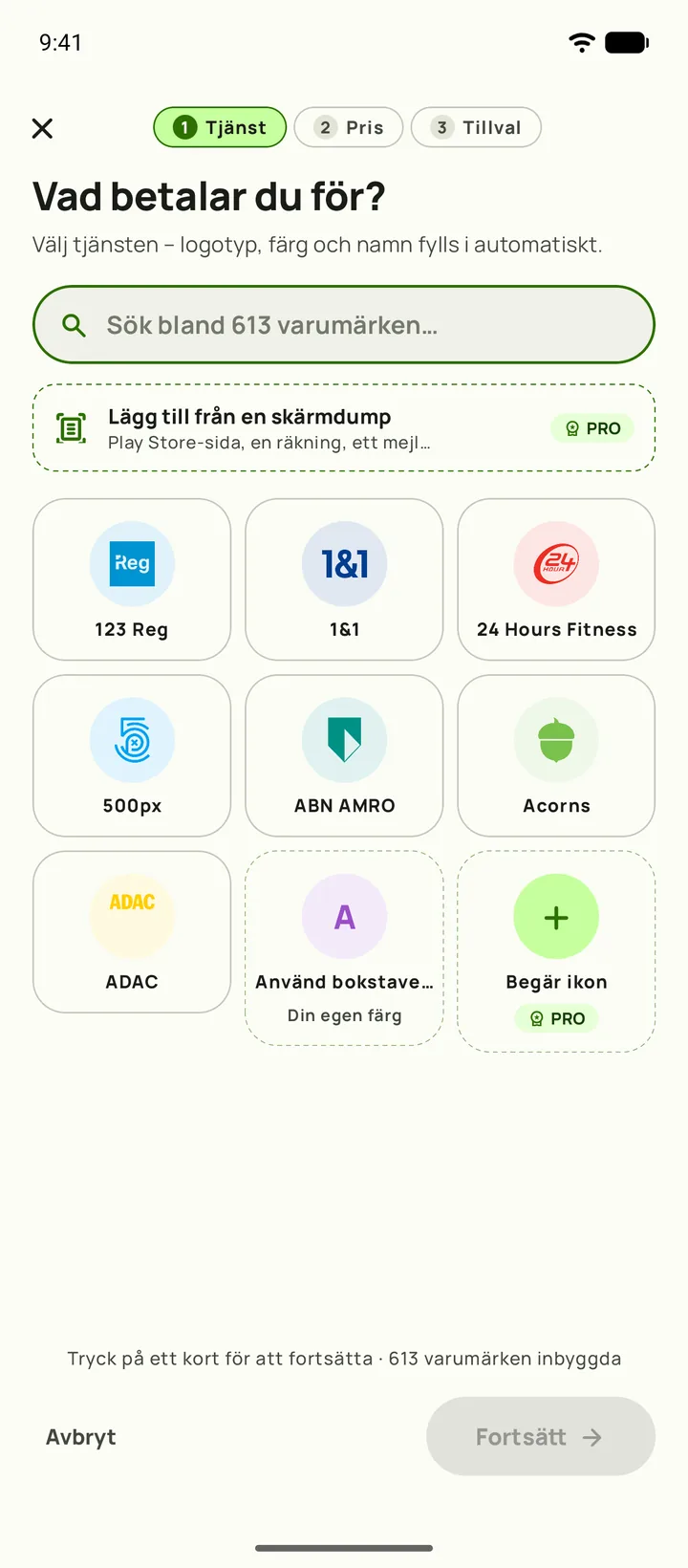Tap the Fortsätt button
This screenshot has width=688, height=1568.
[x=541, y=1436]
